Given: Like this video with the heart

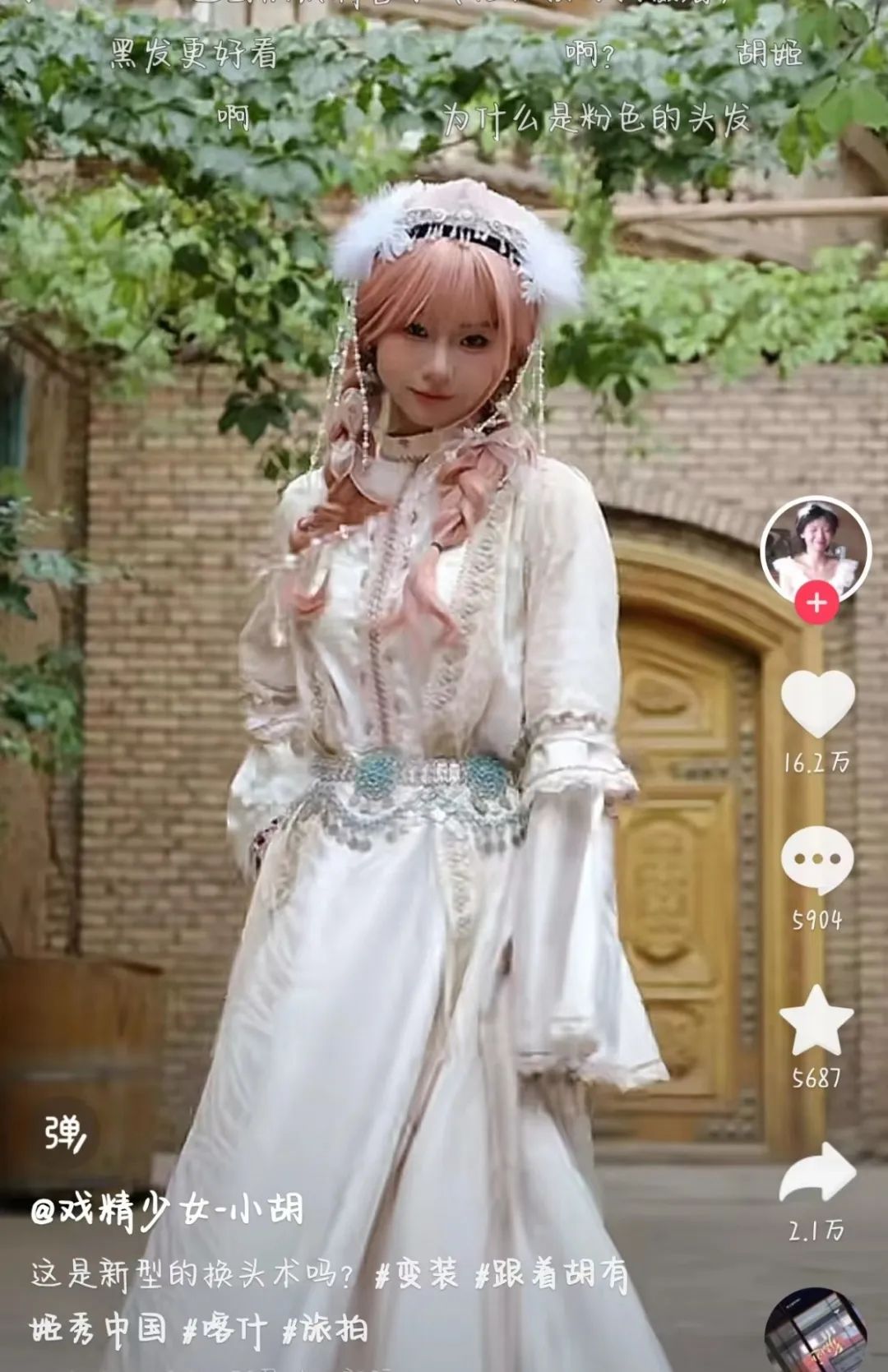Looking at the screenshot, I should coord(817,704).
